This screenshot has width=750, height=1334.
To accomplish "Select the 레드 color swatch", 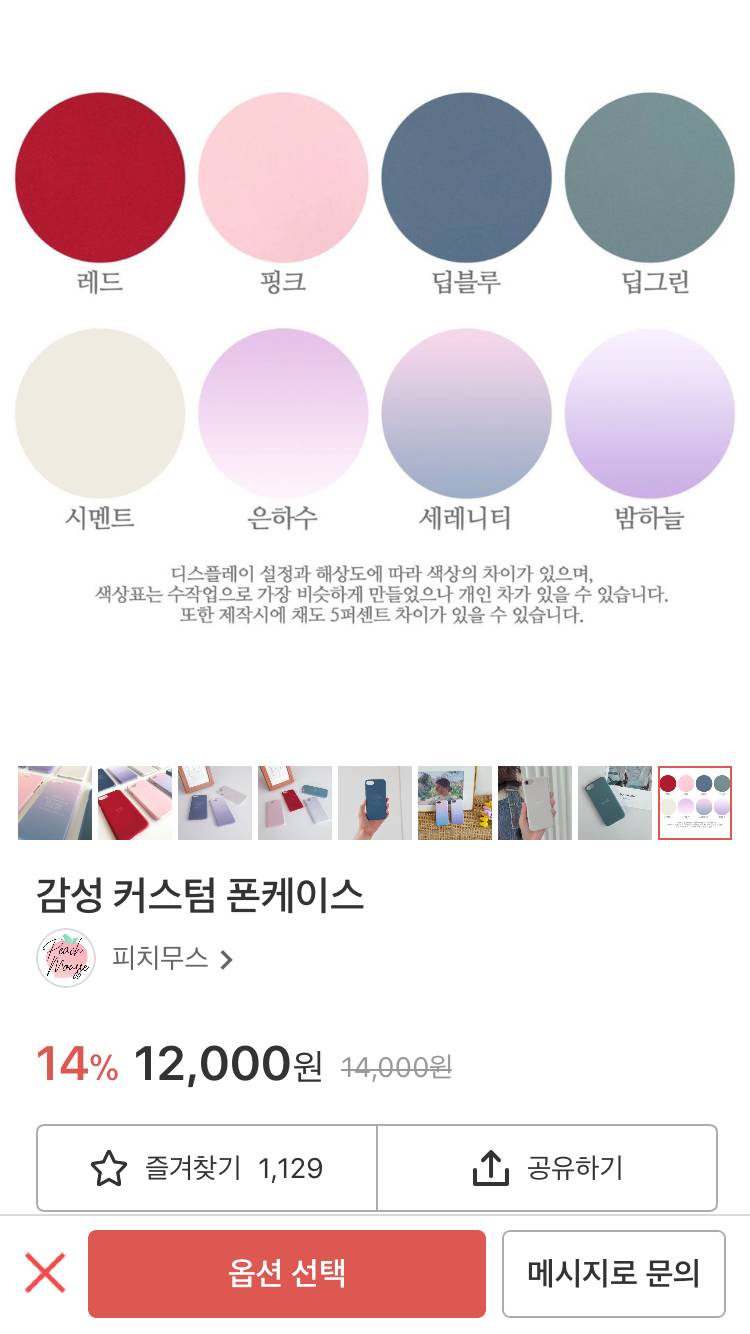I will click(100, 176).
